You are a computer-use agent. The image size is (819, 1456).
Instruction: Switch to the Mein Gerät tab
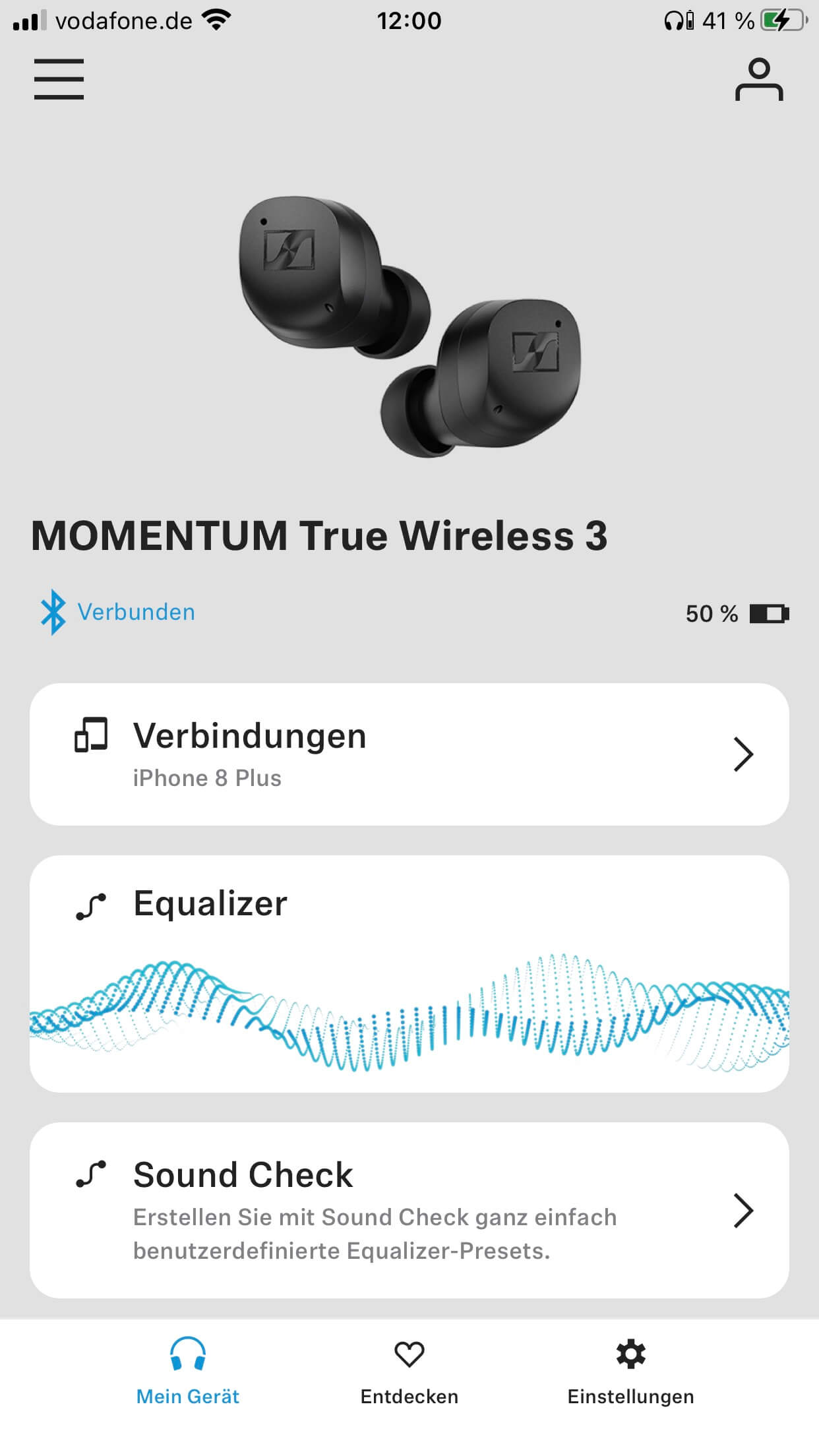point(188,1372)
